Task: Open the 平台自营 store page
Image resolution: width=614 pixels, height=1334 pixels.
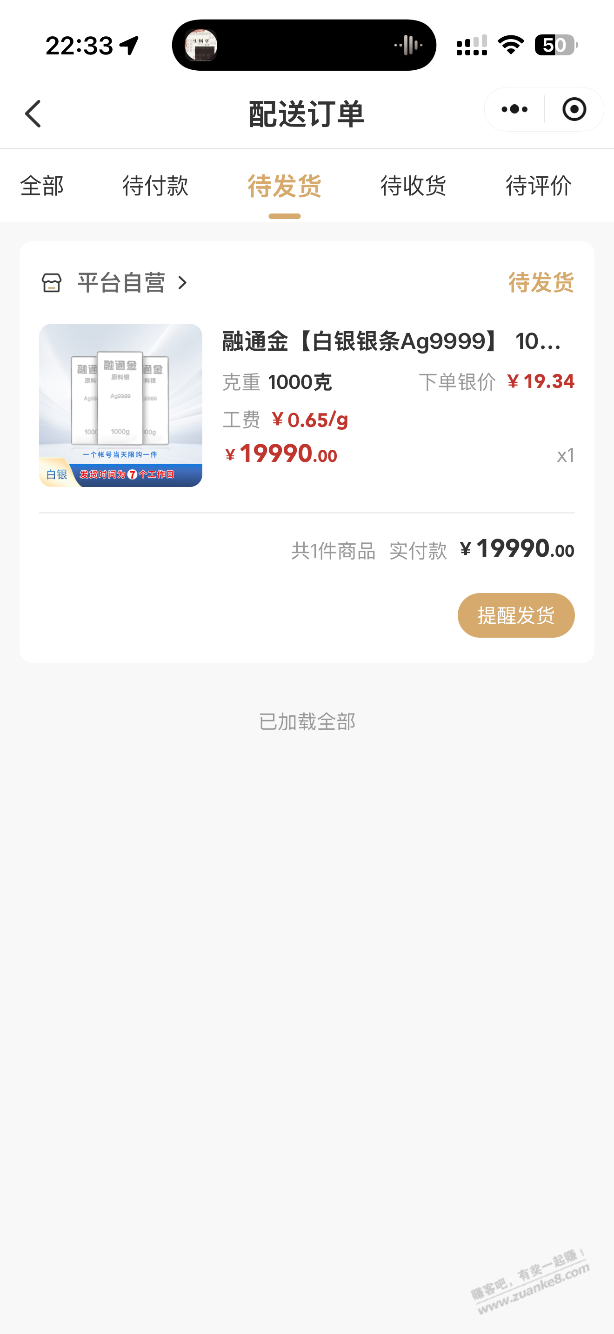Action: click(115, 283)
